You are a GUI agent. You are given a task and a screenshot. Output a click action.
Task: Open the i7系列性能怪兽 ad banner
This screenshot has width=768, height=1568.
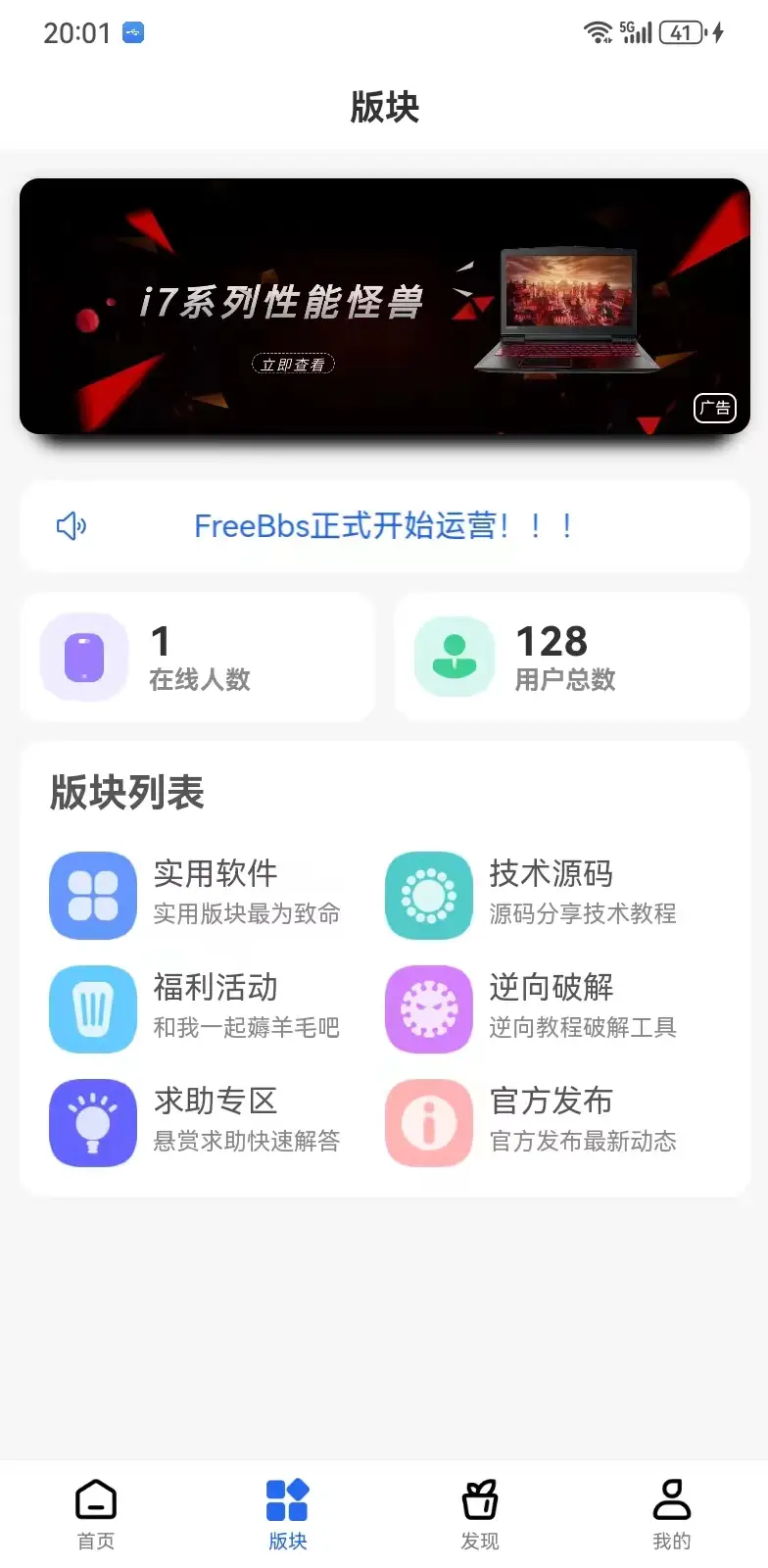coord(384,306)
